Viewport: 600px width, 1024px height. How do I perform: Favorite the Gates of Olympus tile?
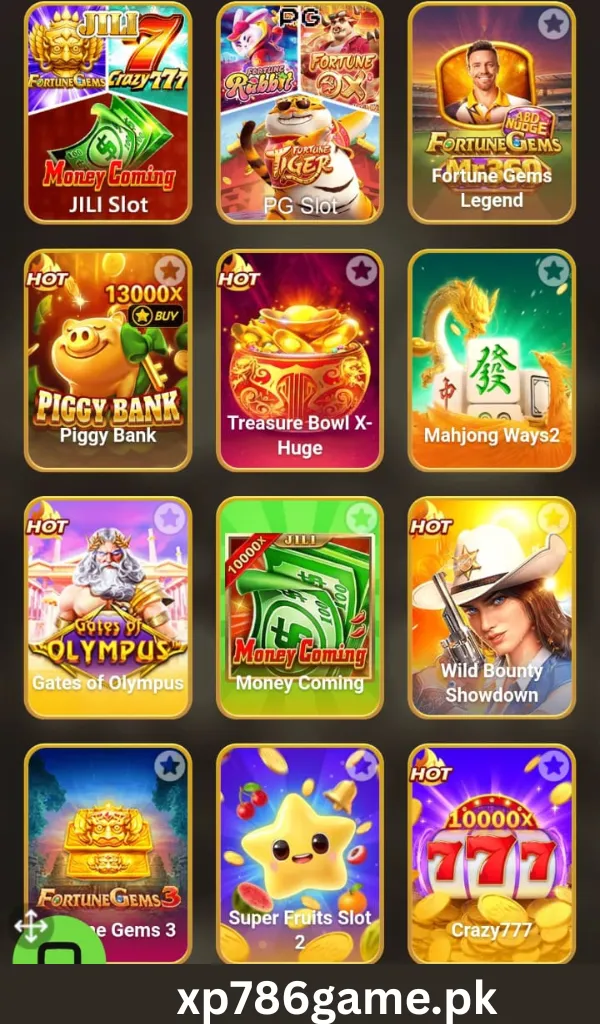tap(170, 518)
